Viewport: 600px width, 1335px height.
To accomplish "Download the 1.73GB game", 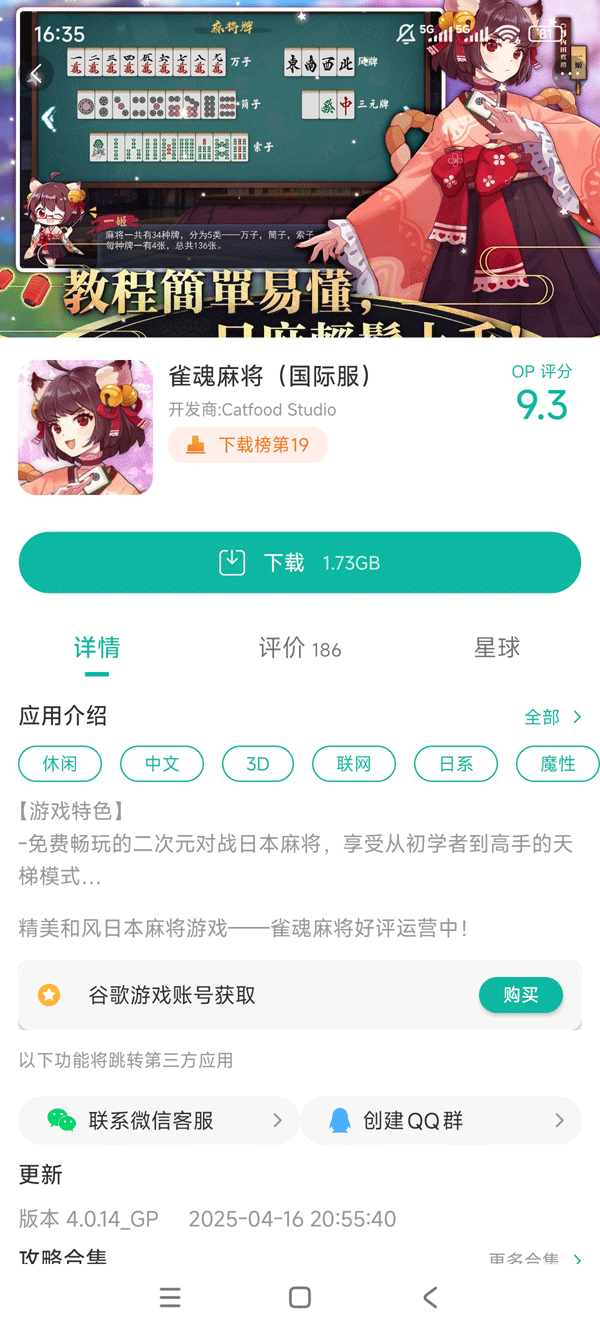I will point(300,563).
